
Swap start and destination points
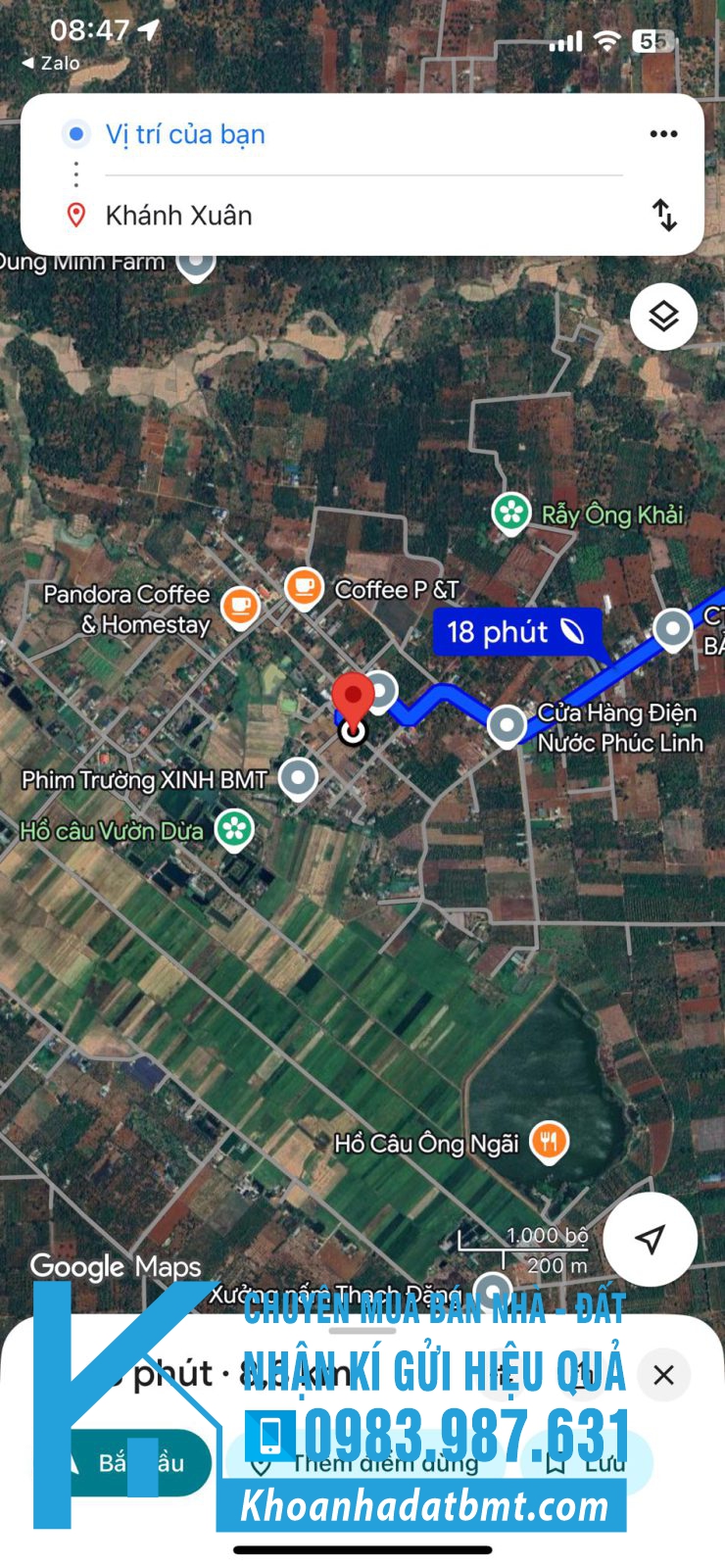click(664, 216)
